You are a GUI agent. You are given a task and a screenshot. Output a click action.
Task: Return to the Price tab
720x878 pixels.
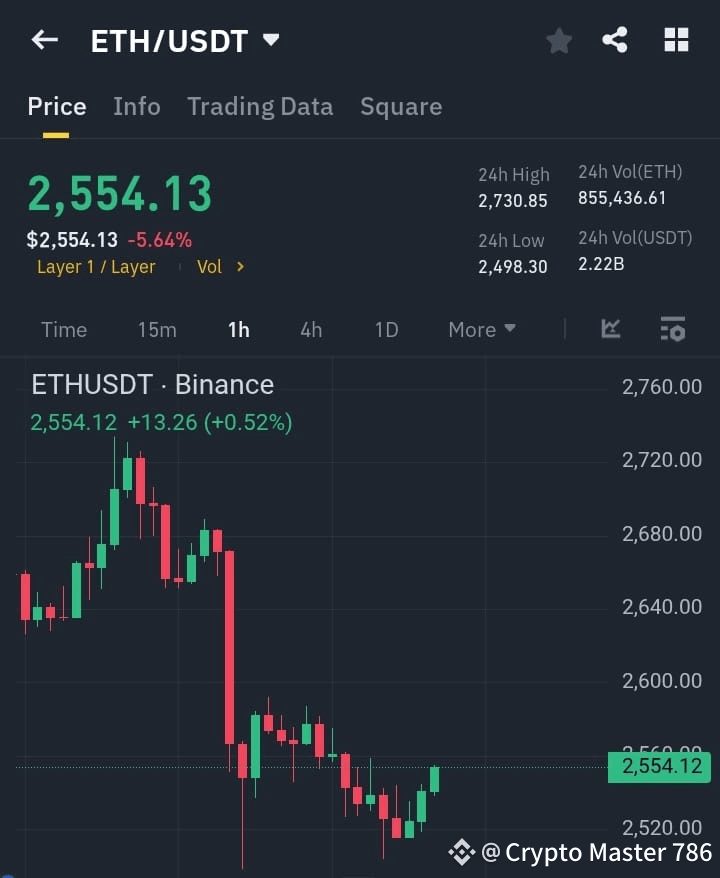tap(56, 106)
